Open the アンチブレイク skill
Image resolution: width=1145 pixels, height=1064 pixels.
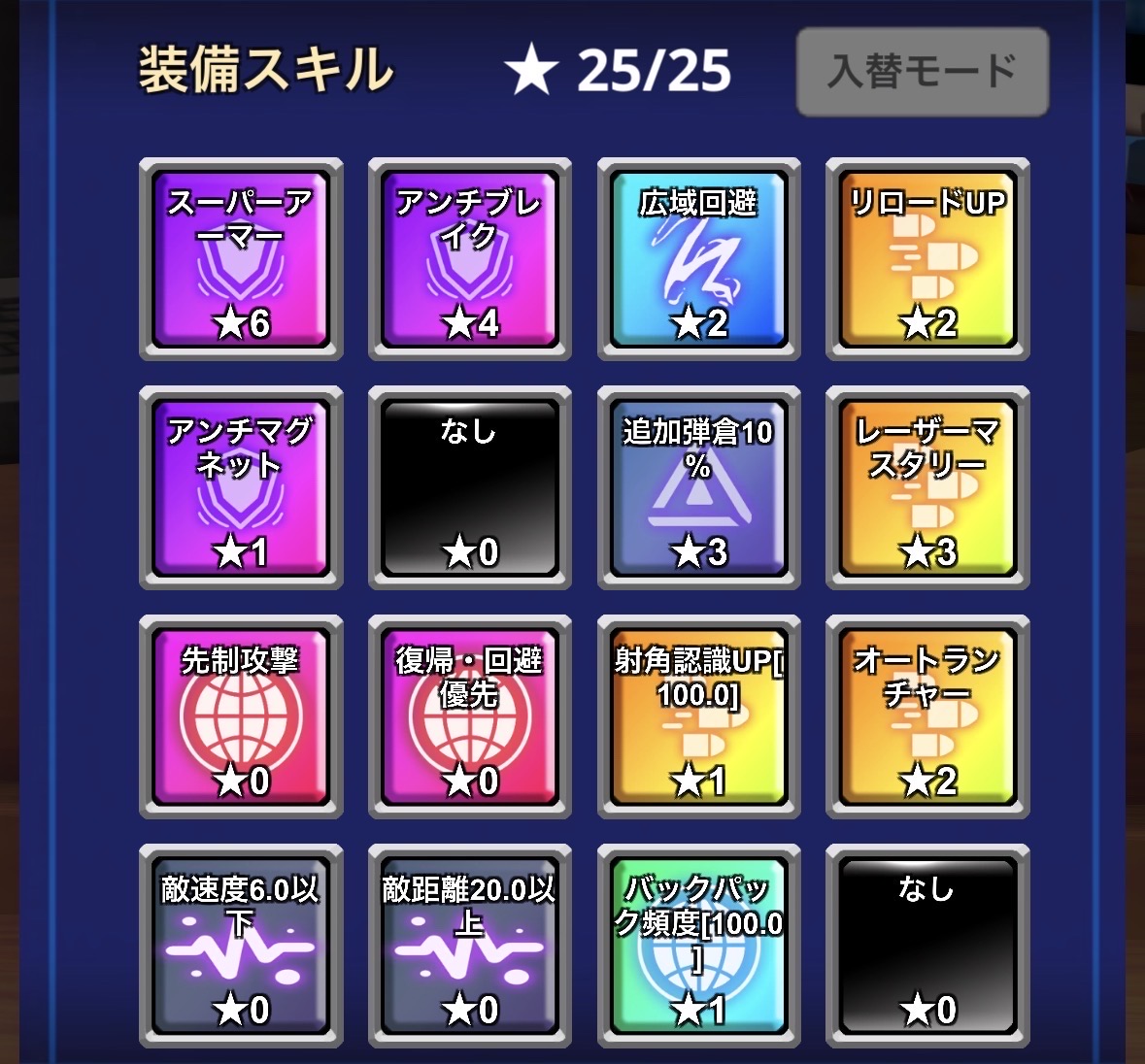pos(470,260)
